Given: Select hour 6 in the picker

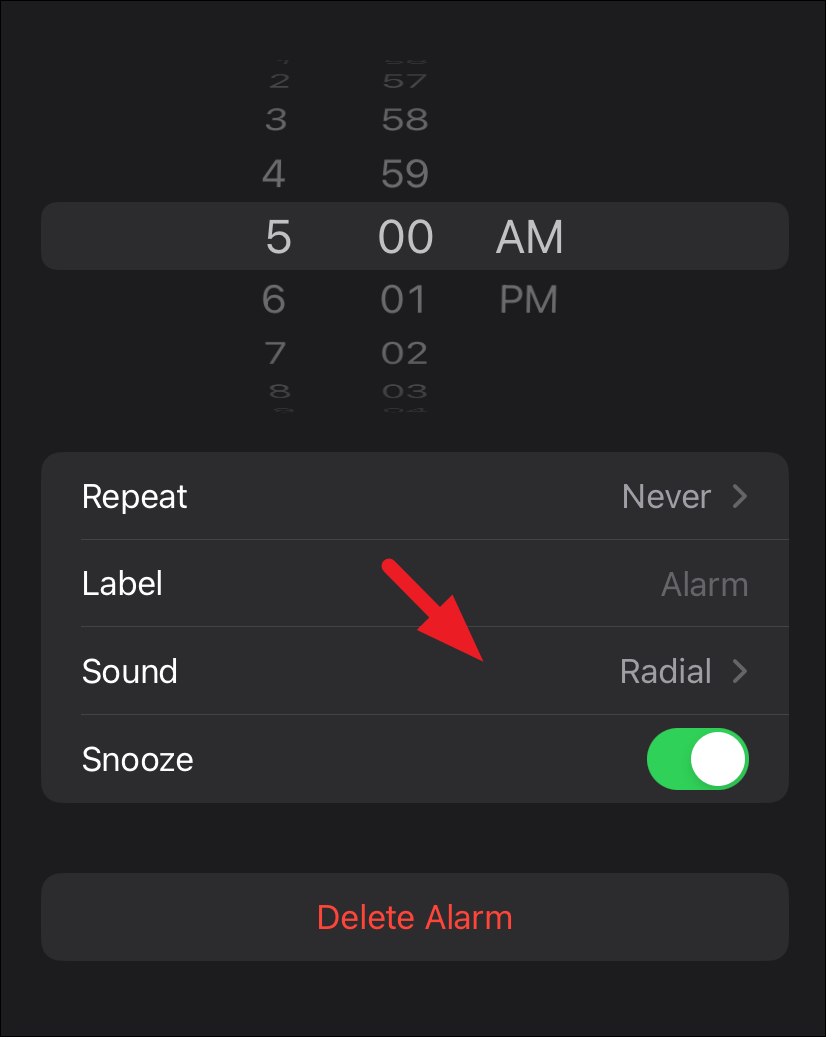Looking at the screenshot, I should pyautogui.click(x=274, y=300).
